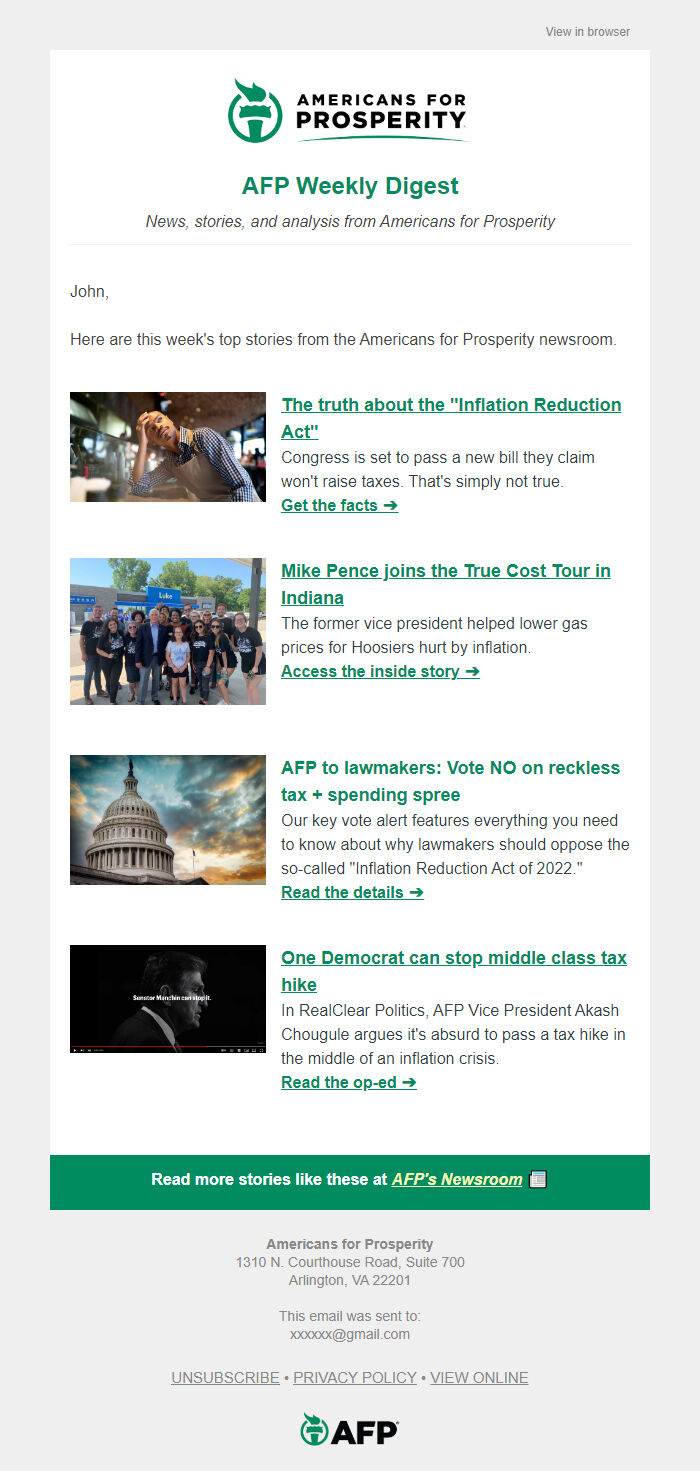Open 'One Democrat can stop middle class tax hike'

(x=453, y=958)
